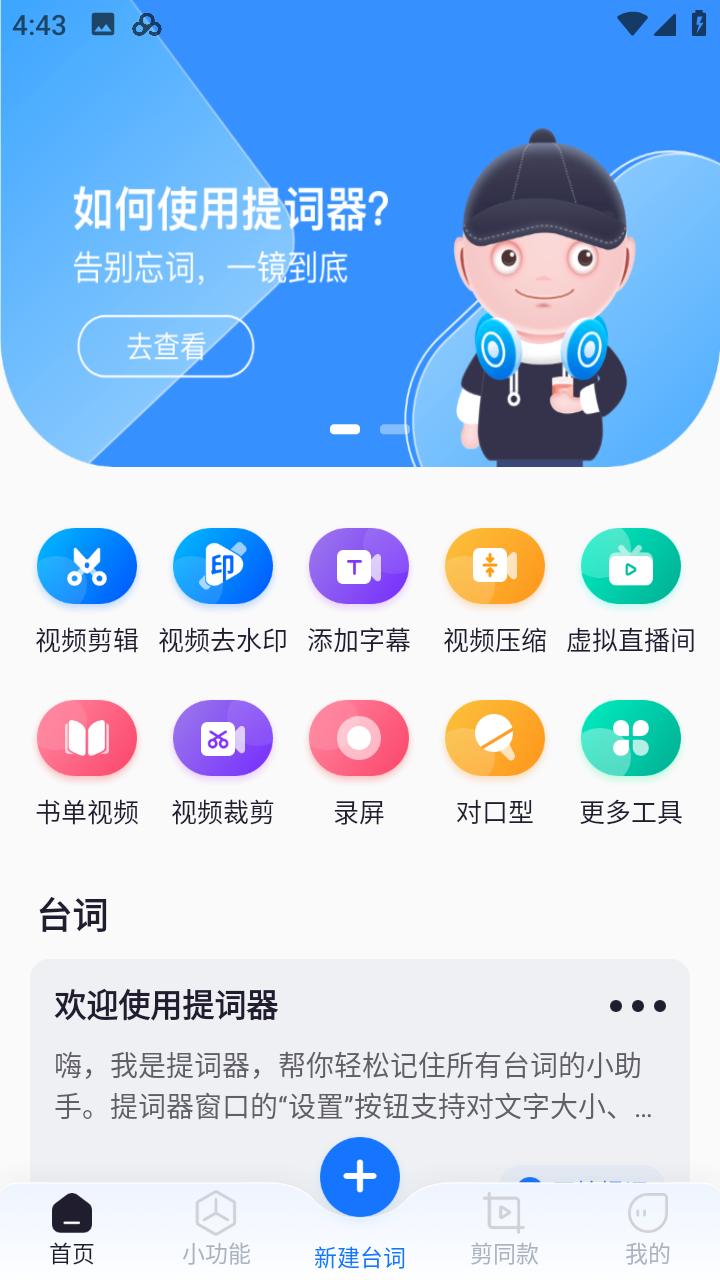The height and width of the screenshot is (1280, 720).
Task: Tap the blue plus to create new lines
Action: [359, 1177]
